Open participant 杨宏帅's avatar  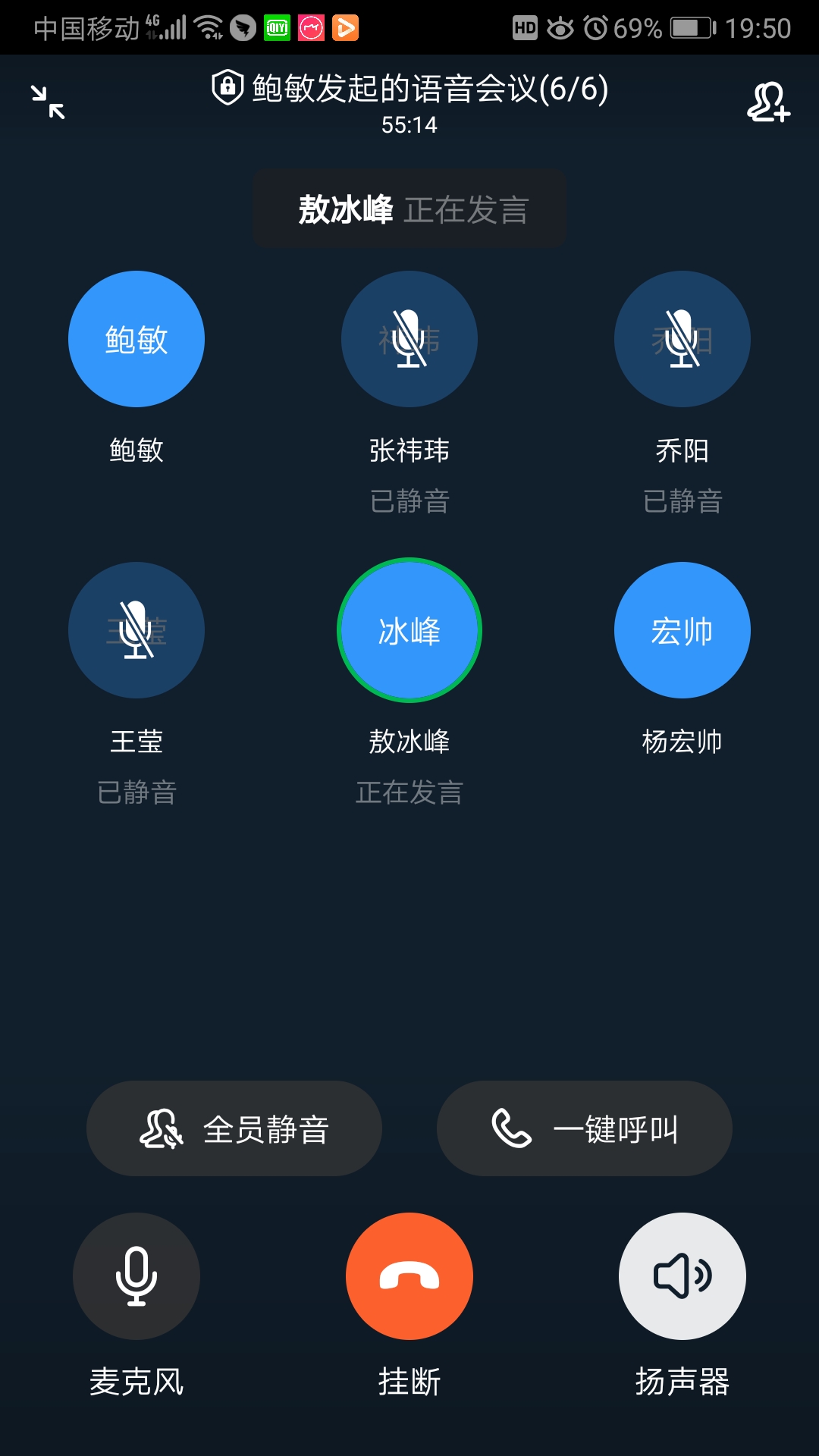[x=682, y=630]
